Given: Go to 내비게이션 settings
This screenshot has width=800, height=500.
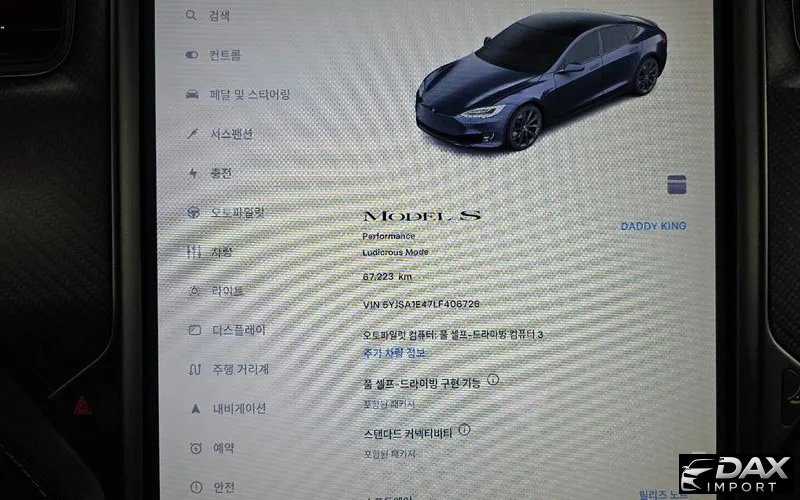Looking at the screenshot, I should (x=239, y=408).
